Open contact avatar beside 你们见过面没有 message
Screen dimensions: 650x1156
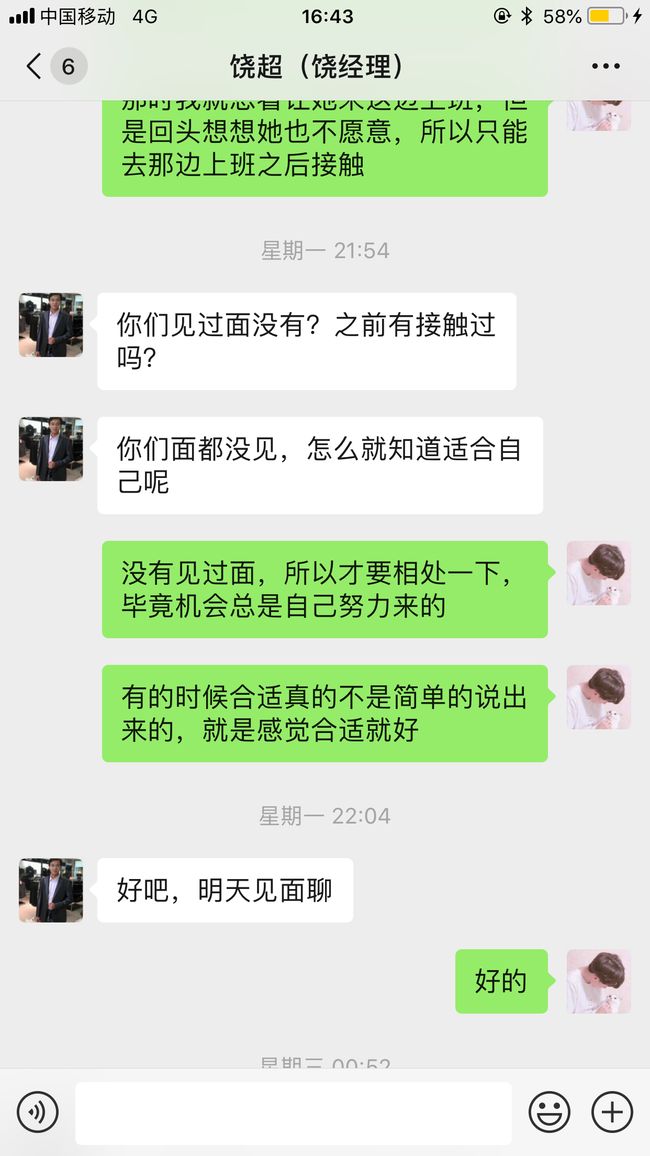click(51, 325)
